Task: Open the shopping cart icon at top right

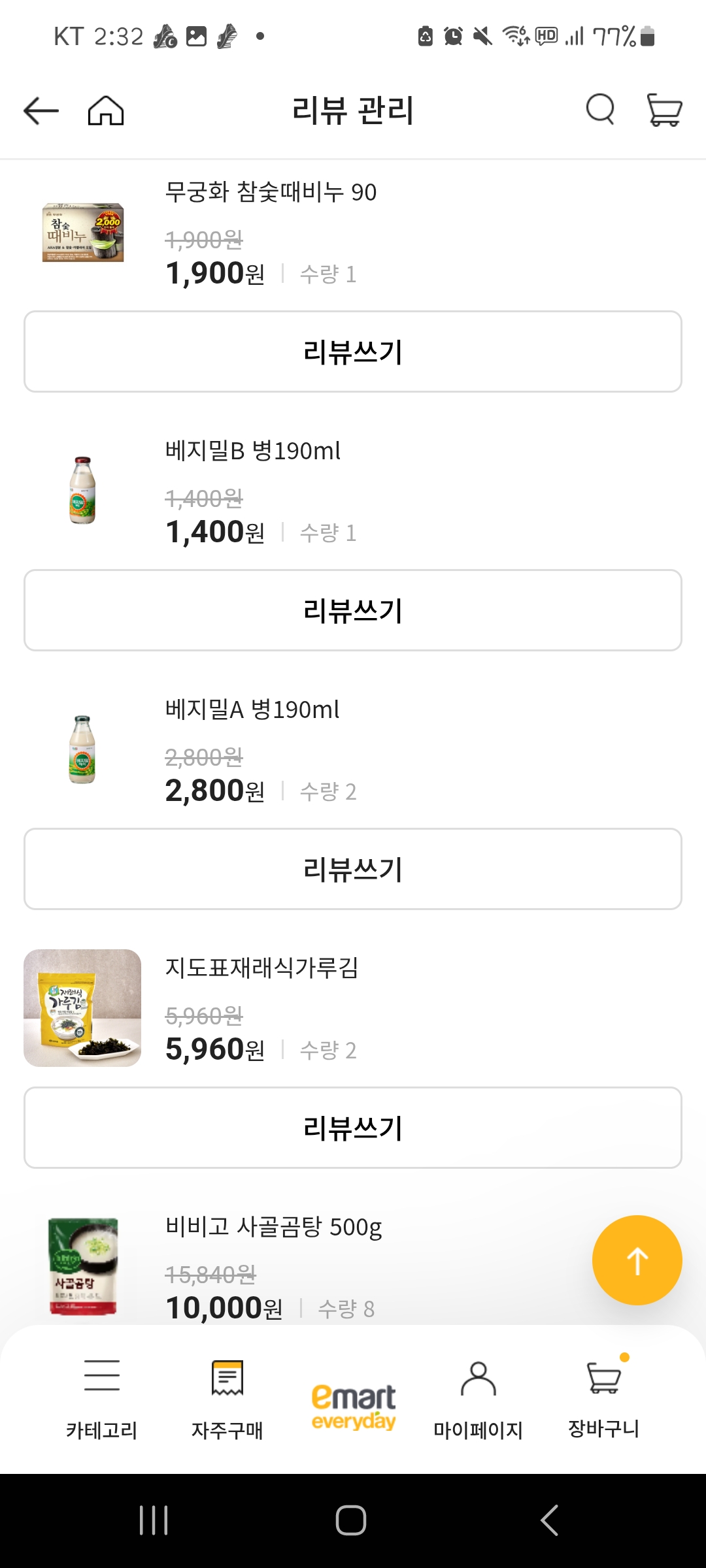Action: coord(662,110)
